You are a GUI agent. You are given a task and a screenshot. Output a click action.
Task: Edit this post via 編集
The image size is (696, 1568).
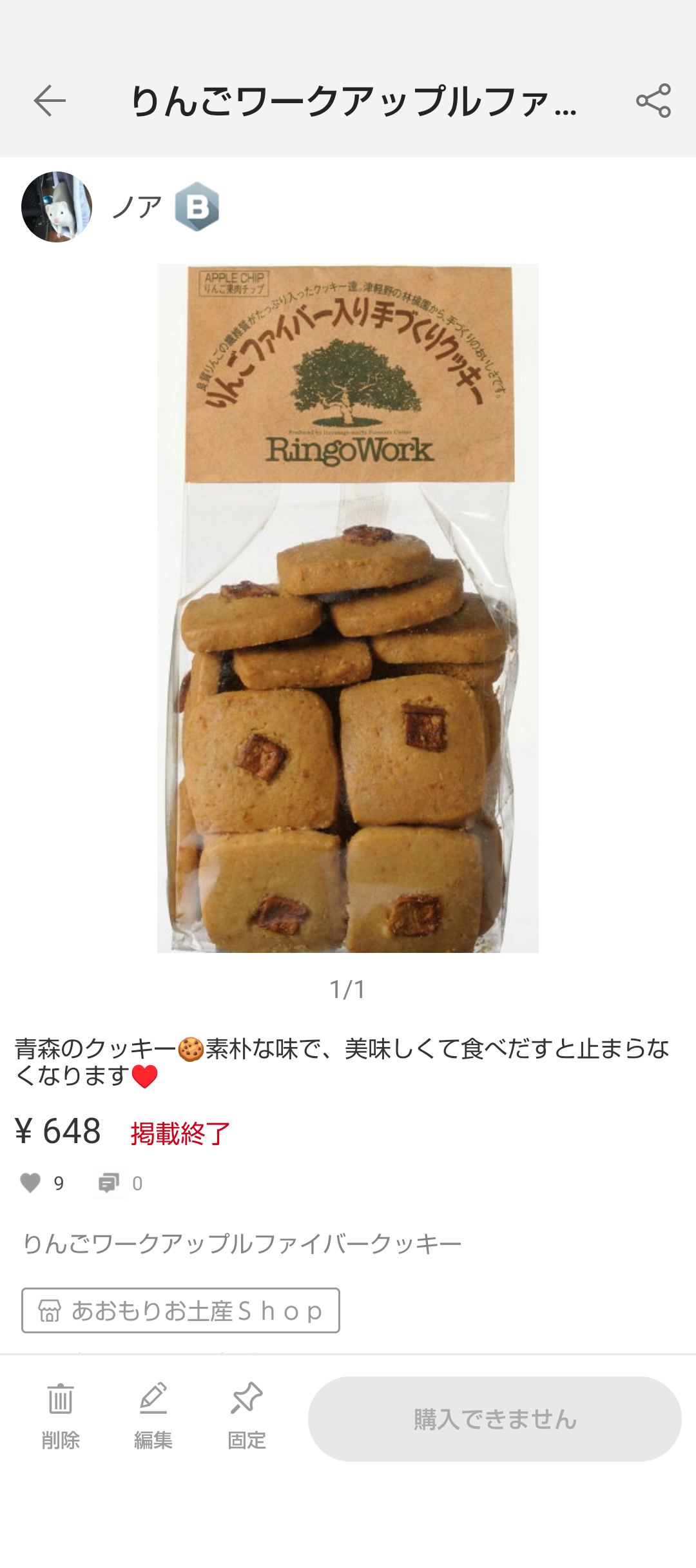153,1415
